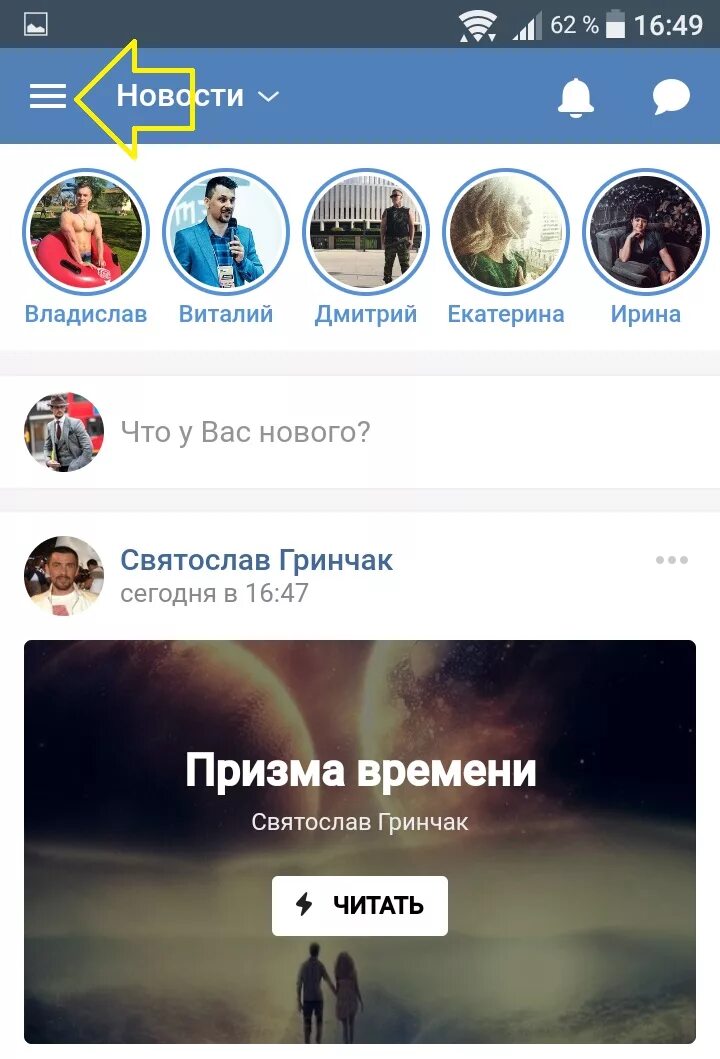This screenshot has height=1059, width=720.
Task: View Владислав's story
Action: click(x=85, y=232)
